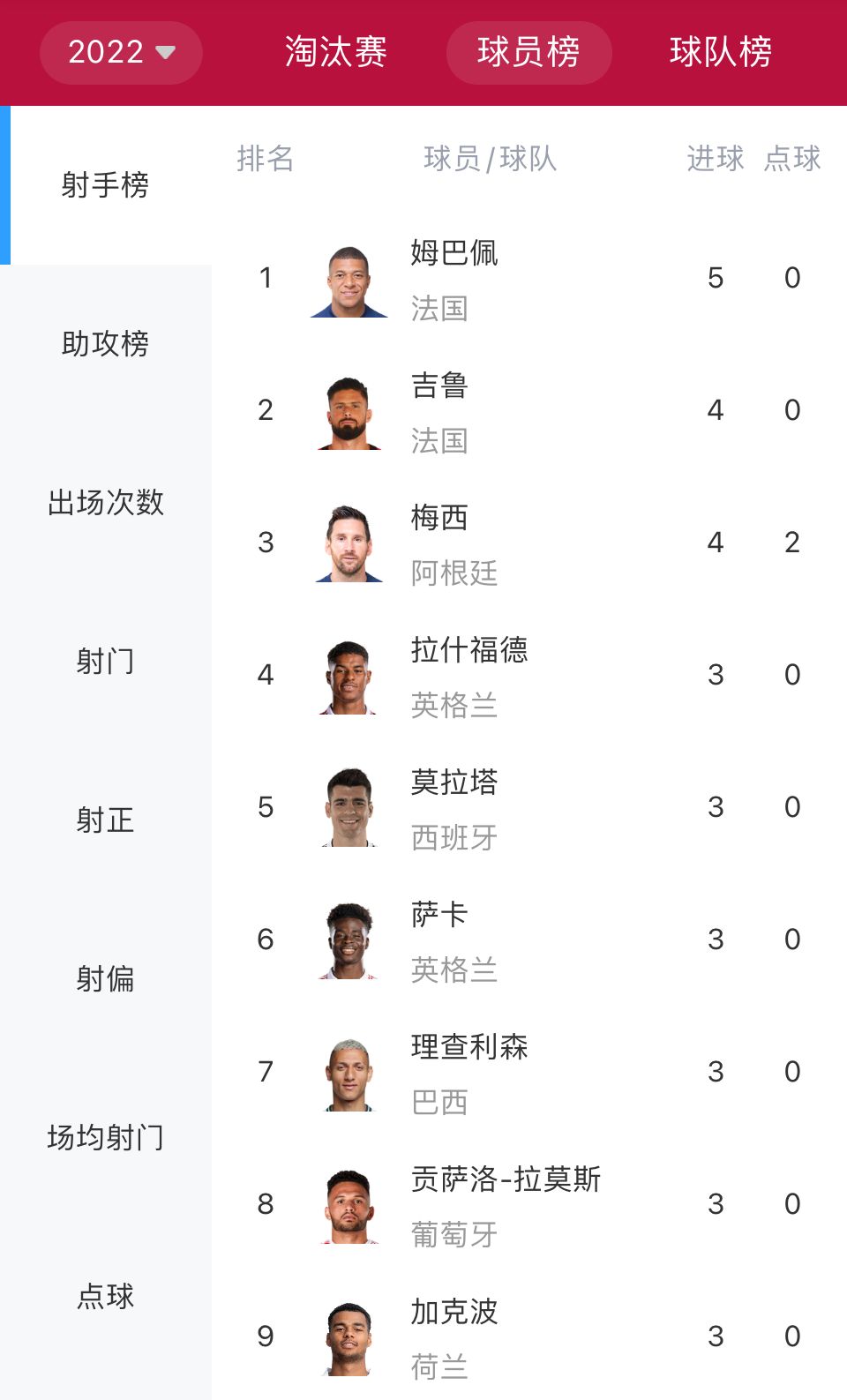This screenshot has height=1400, width=847.
Task: Open the 场均射门 category
Action: pyautogui.click(x=106, y=1138)
